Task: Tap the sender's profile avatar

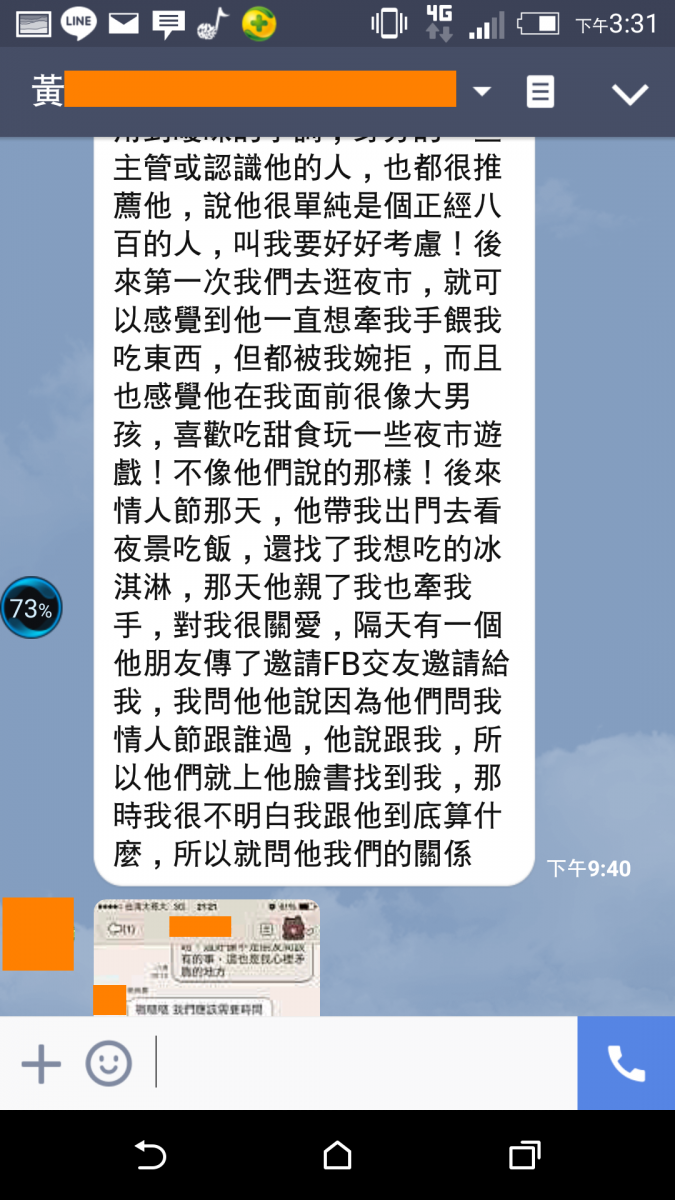Action: click(38, 934)
